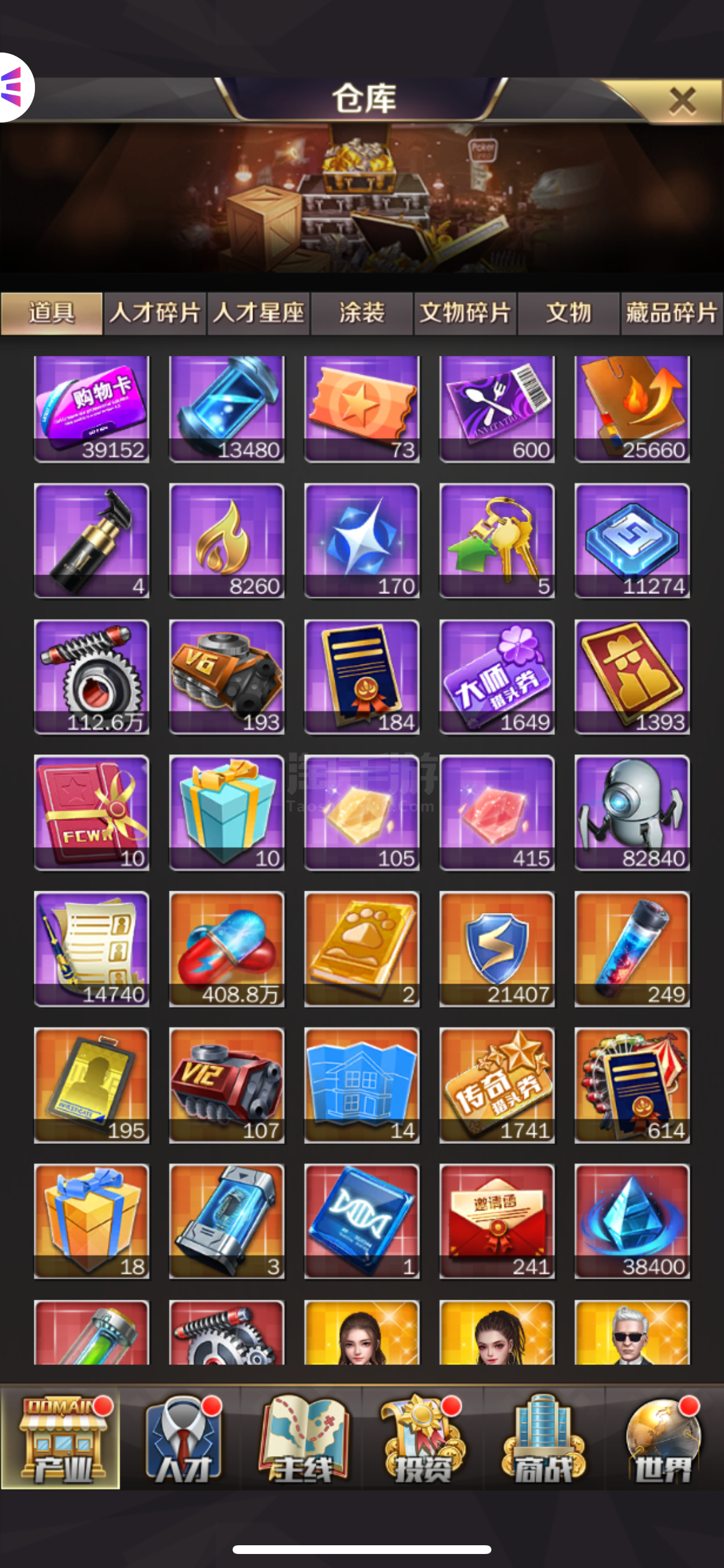Viewport: 724px width, 1568px height.
Task: Go to the 商战 section
Action: (543, 1438)
